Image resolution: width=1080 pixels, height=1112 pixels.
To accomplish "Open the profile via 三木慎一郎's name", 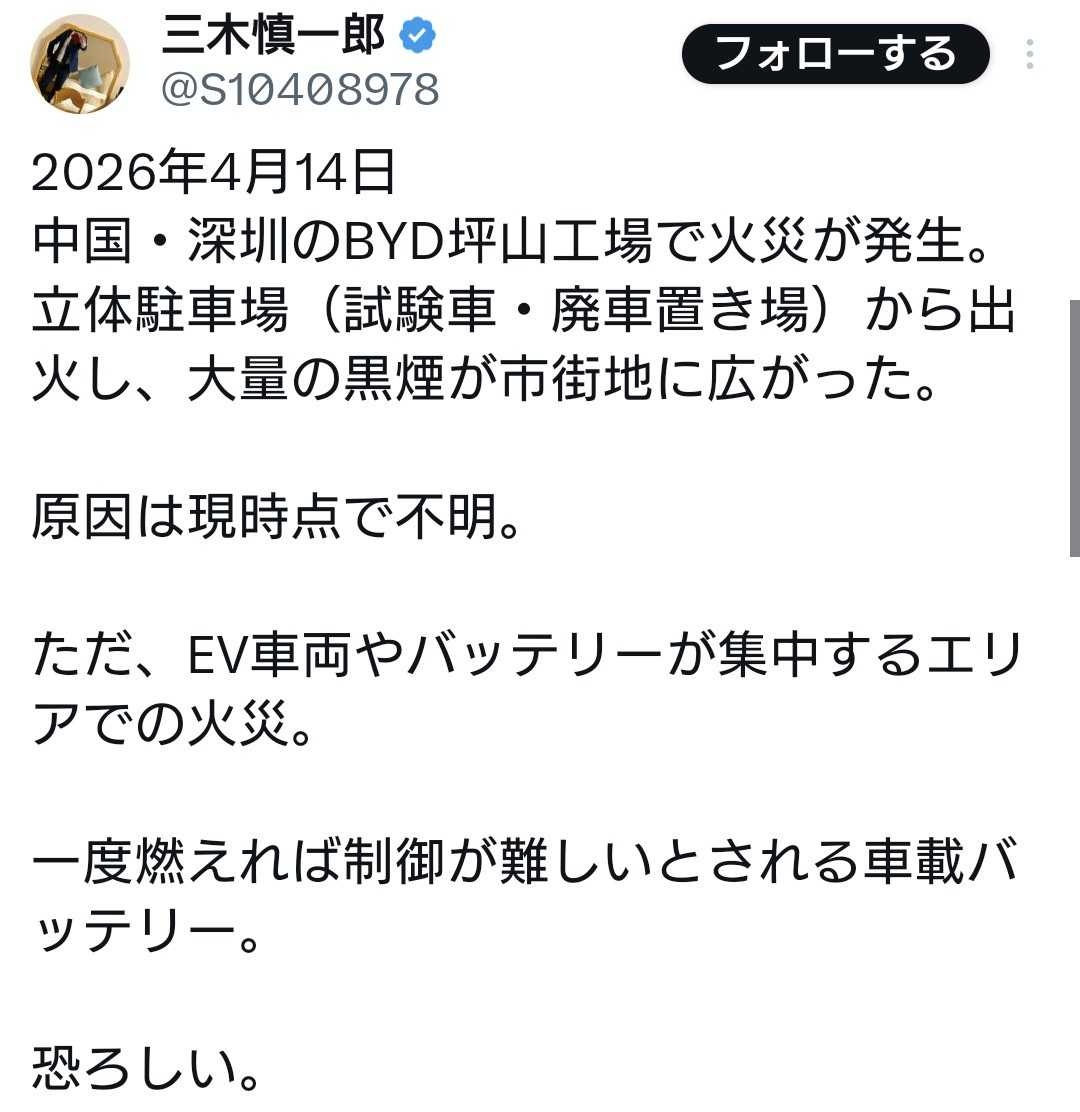I will tap(272, 37).
